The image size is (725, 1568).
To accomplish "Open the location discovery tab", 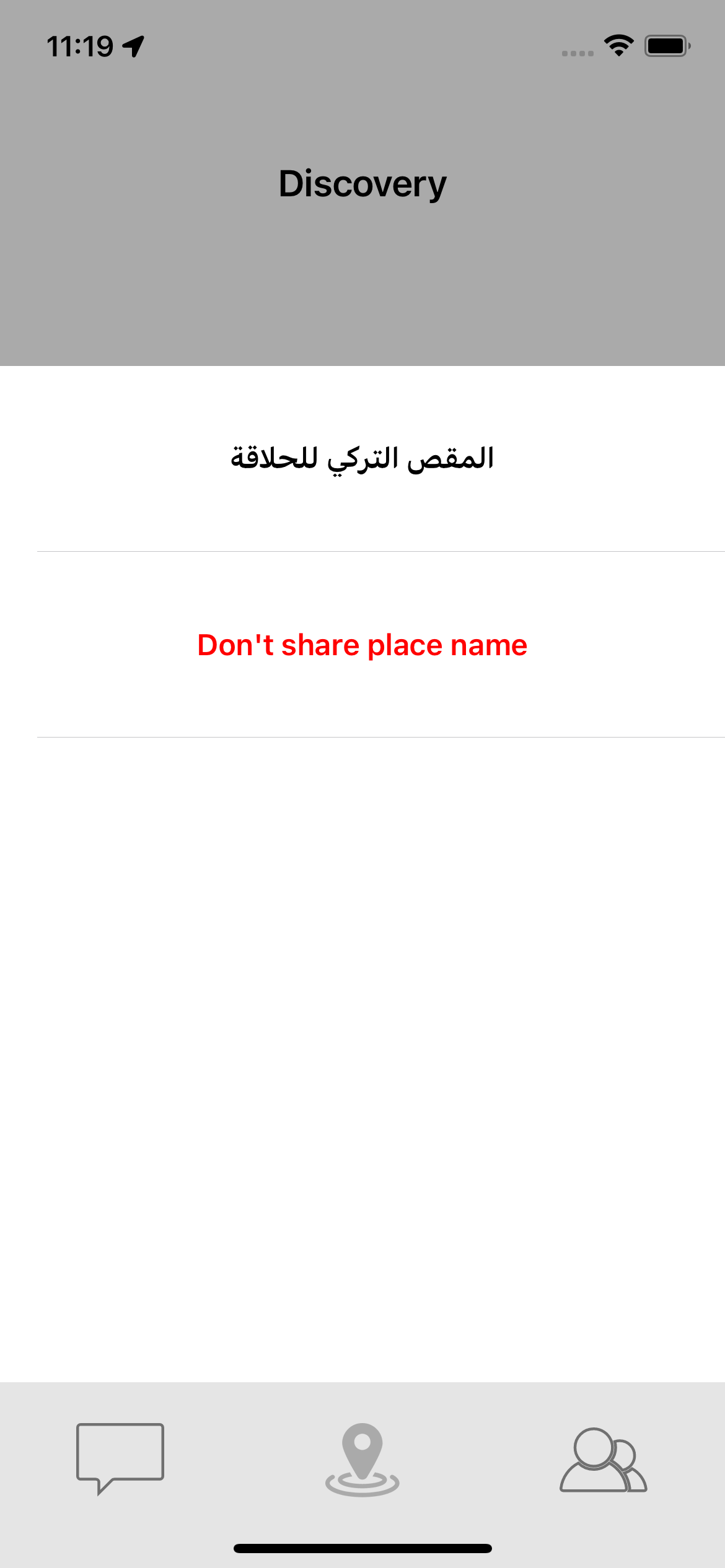I will coord(362,1459).
